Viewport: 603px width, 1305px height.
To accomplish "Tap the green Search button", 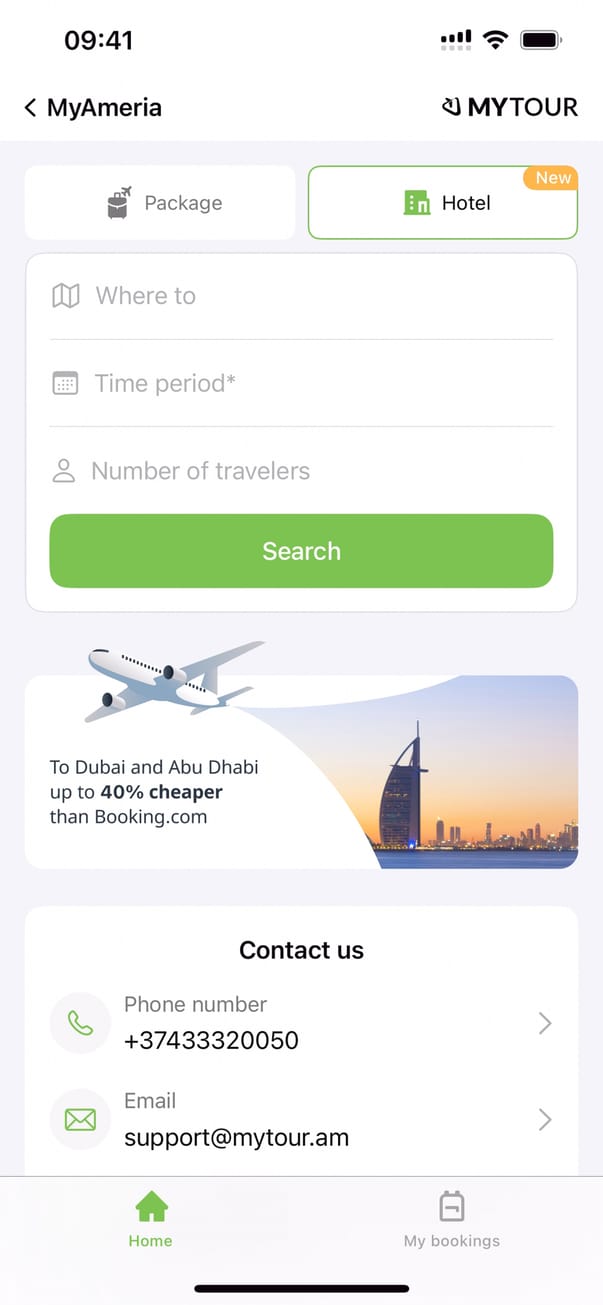I will tap(301, 551).
